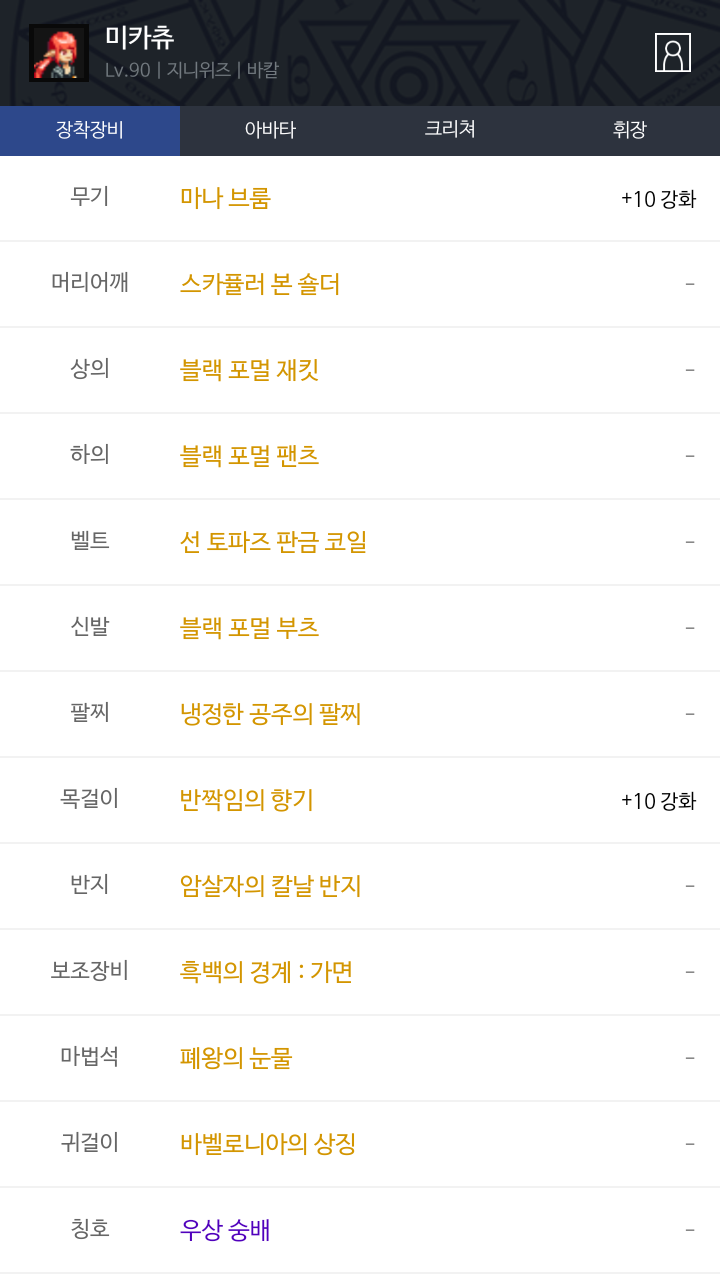View necklace item 반짝임의 향기
720x1280 pixels.
(246, 800)
